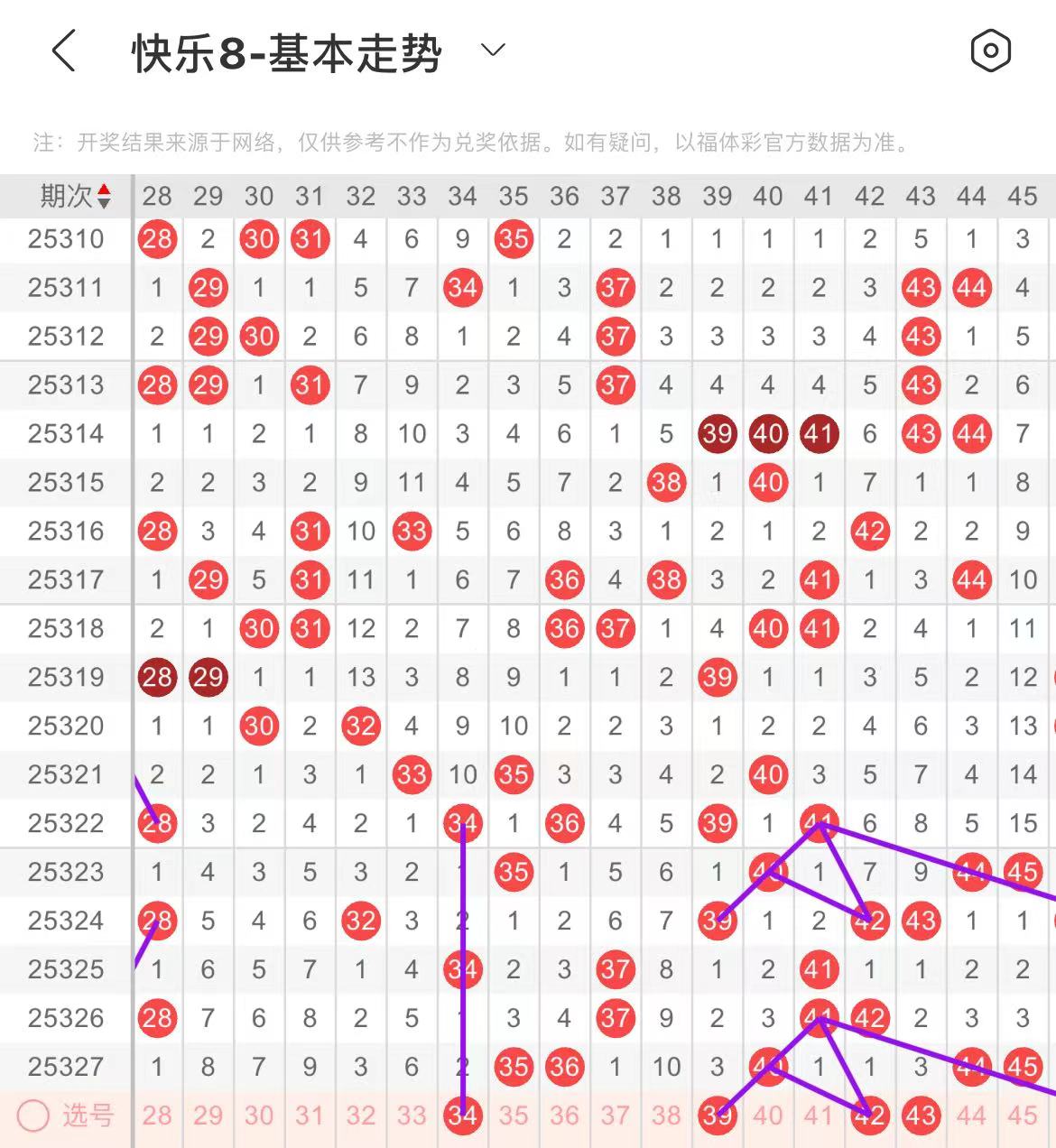Tap the 选号 circle at row start

point(33,1116)
